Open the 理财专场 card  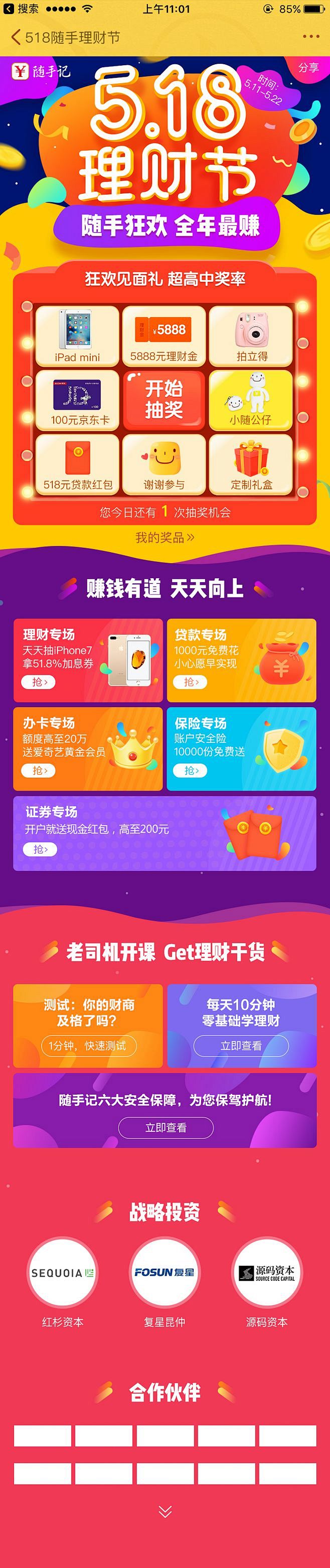point(88,660)
